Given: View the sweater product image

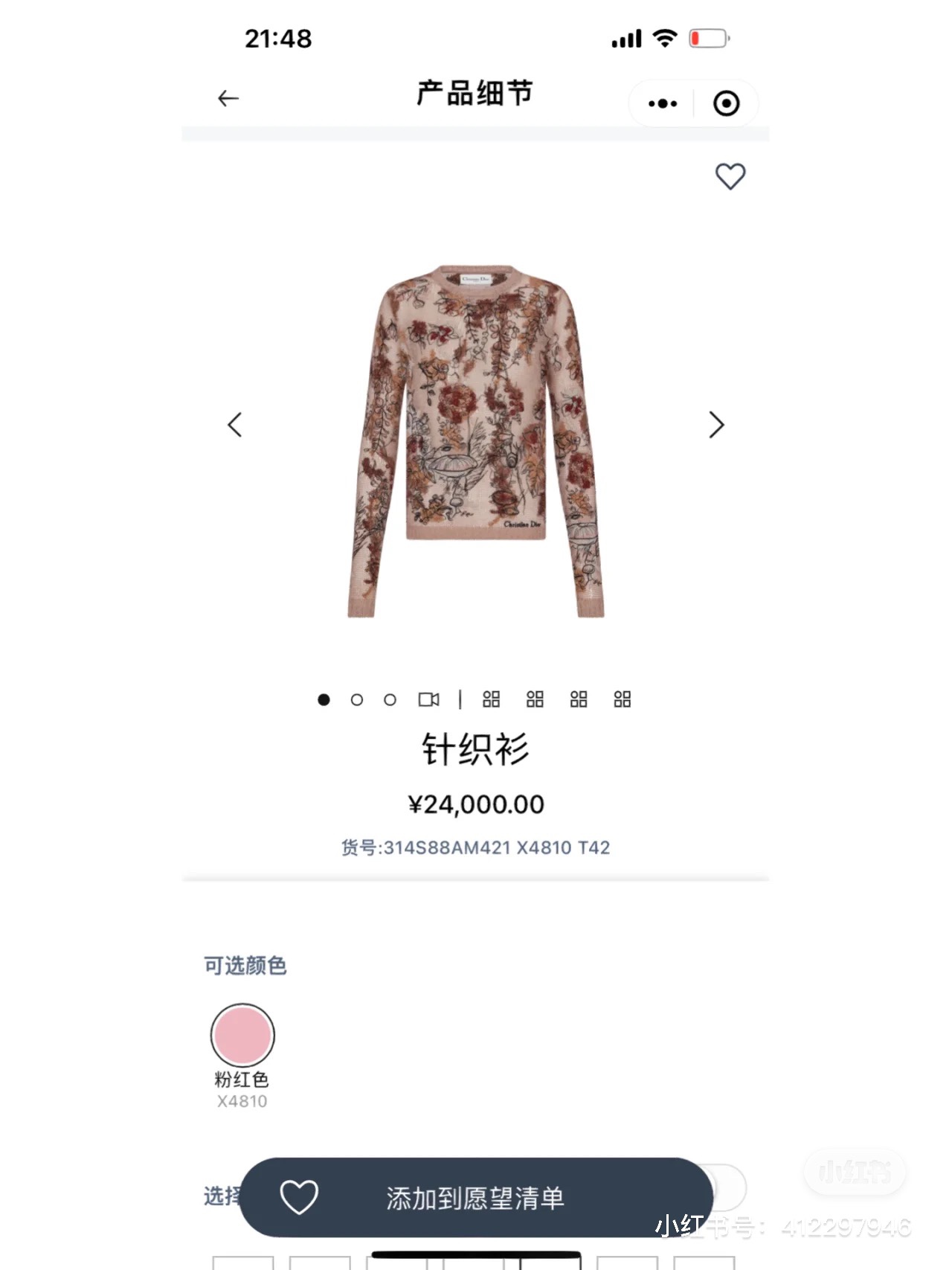Looking at the screenshot, I should tap(476, 440).
